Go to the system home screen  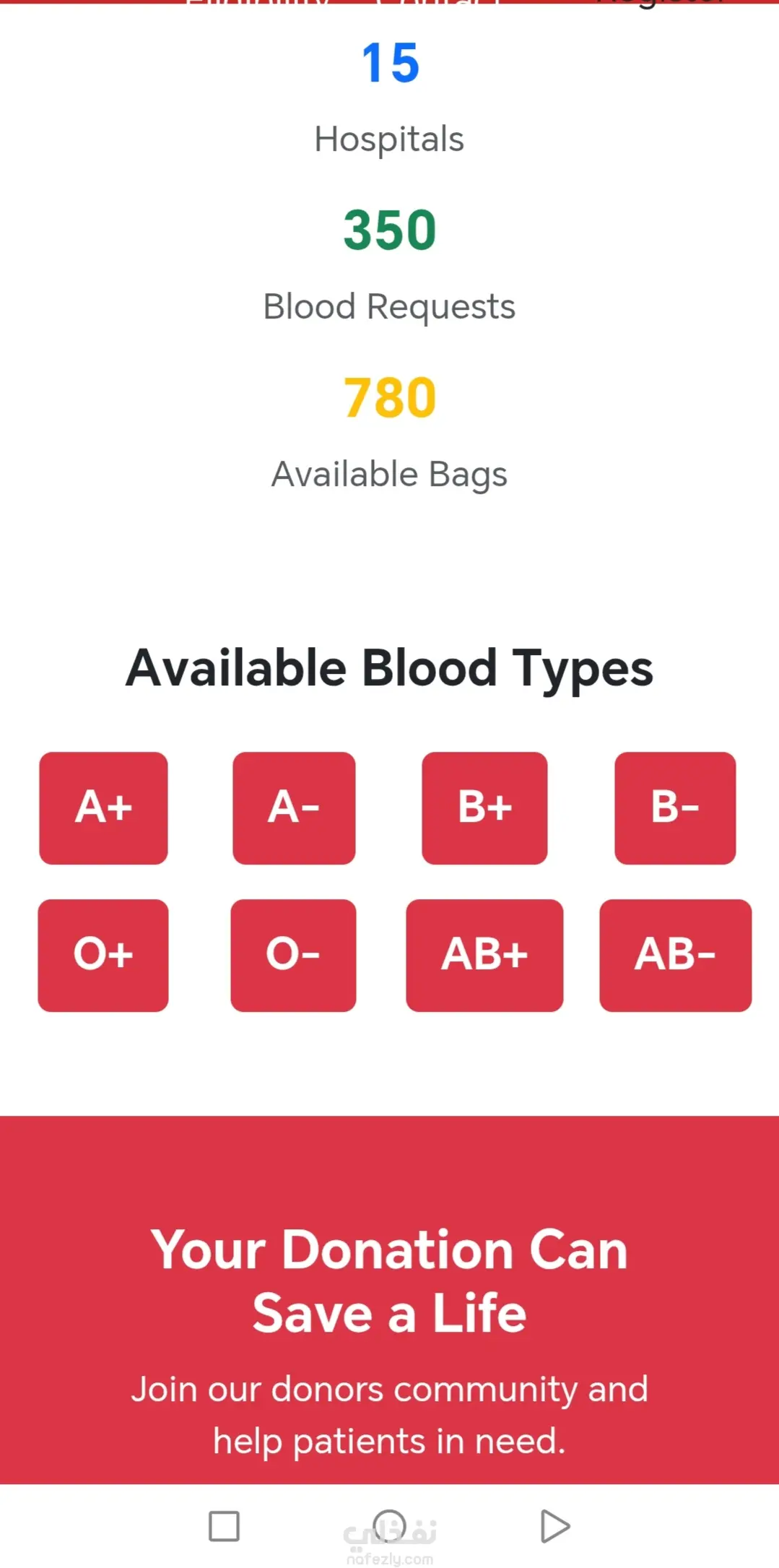pos(389,1526)
